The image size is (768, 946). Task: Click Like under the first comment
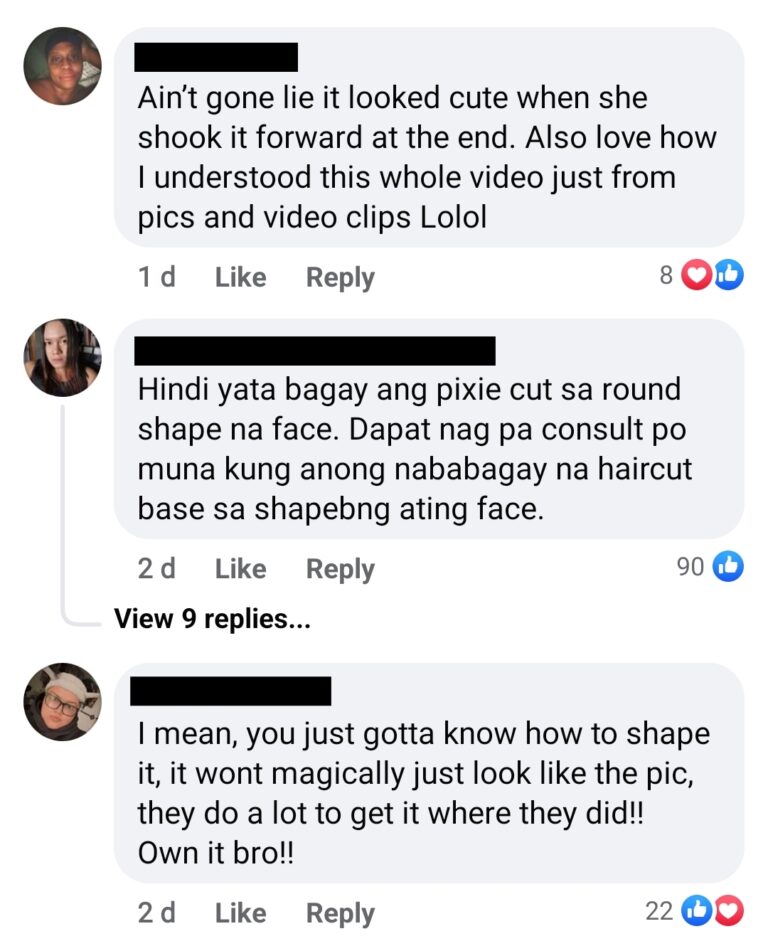click(239, 277)
